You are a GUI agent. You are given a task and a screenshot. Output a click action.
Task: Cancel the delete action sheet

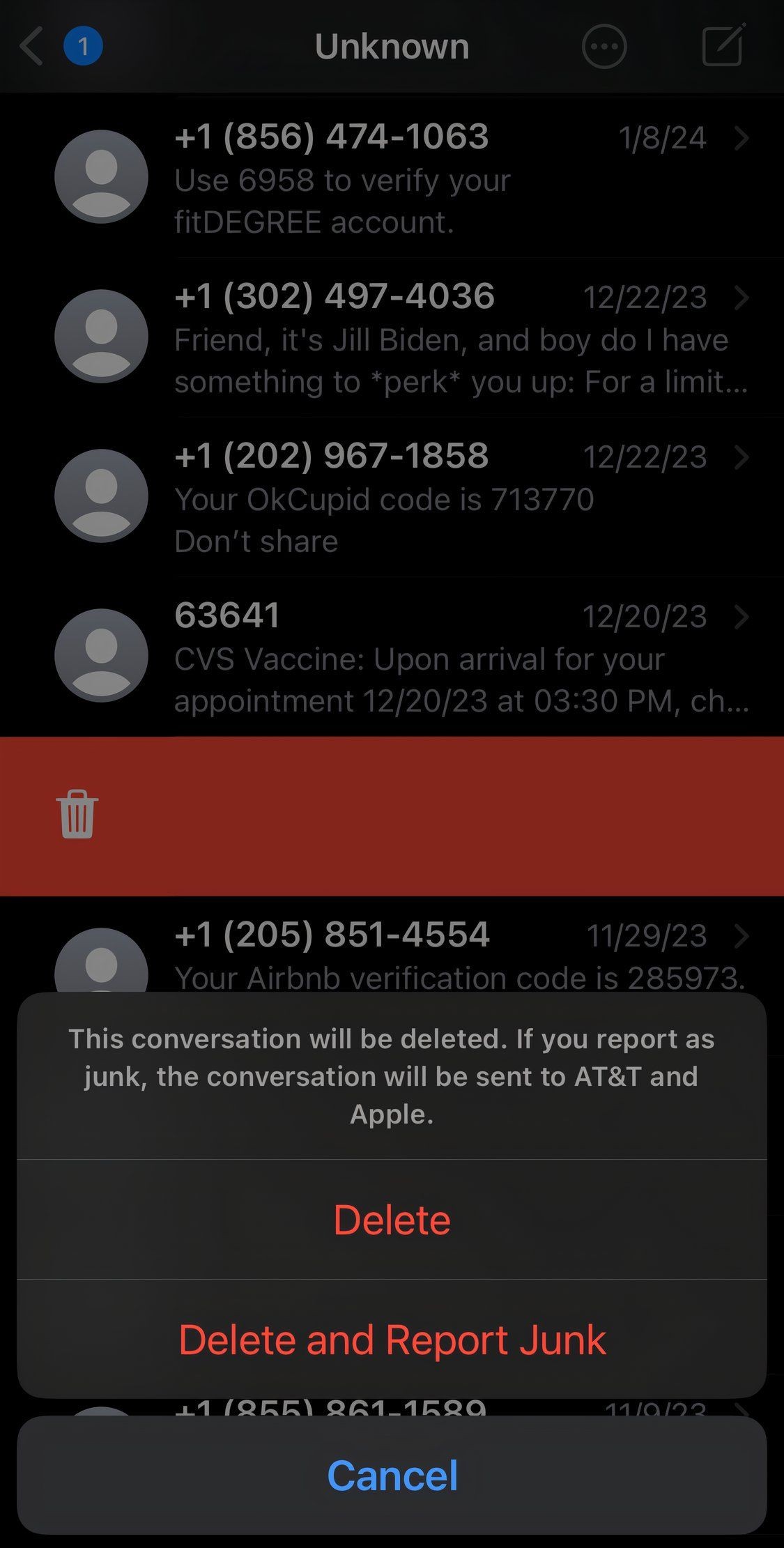coord(392,1476)
